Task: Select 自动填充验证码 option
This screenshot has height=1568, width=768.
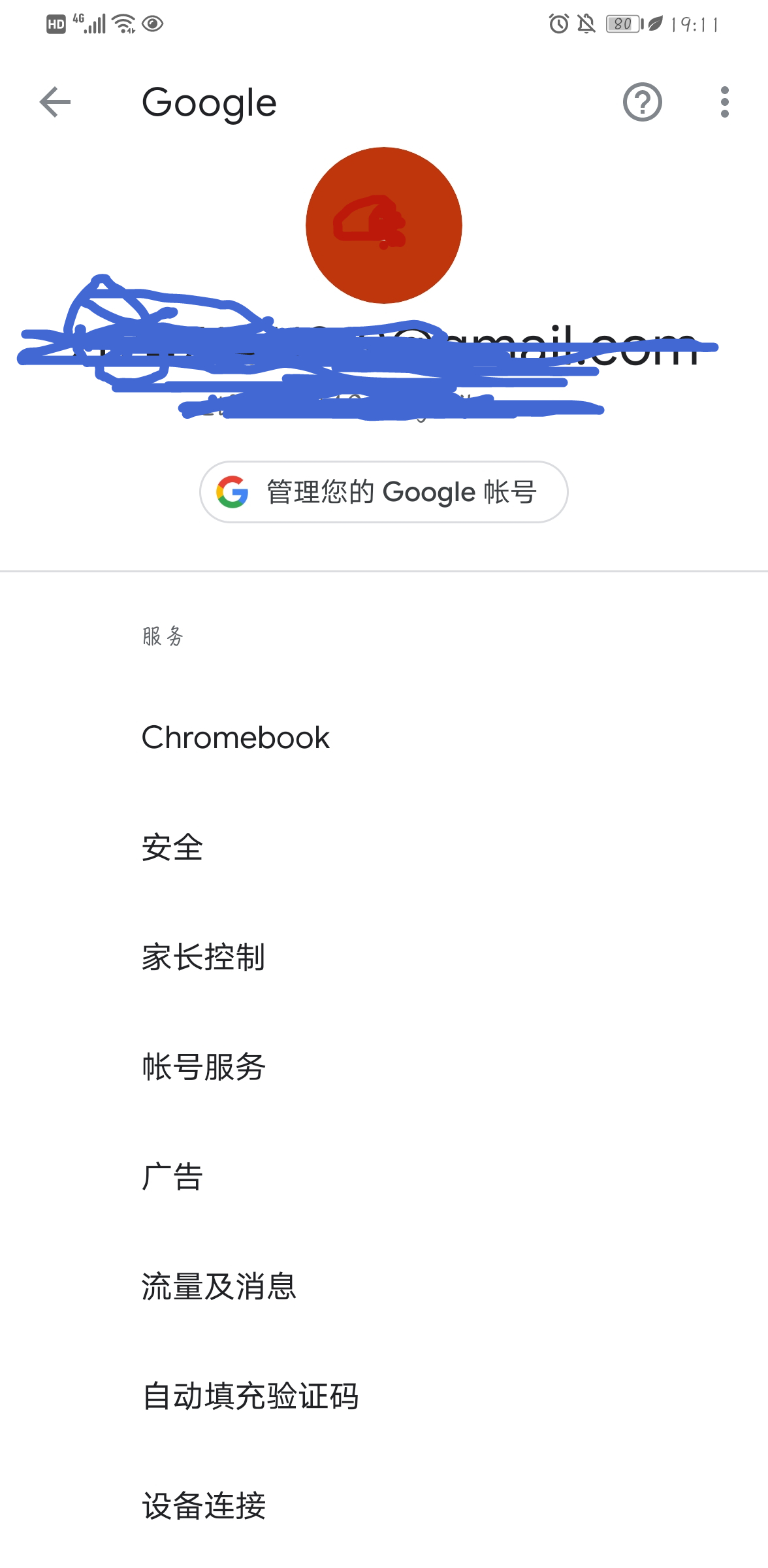Action: pyautogui.click(x=384, y=1396)
